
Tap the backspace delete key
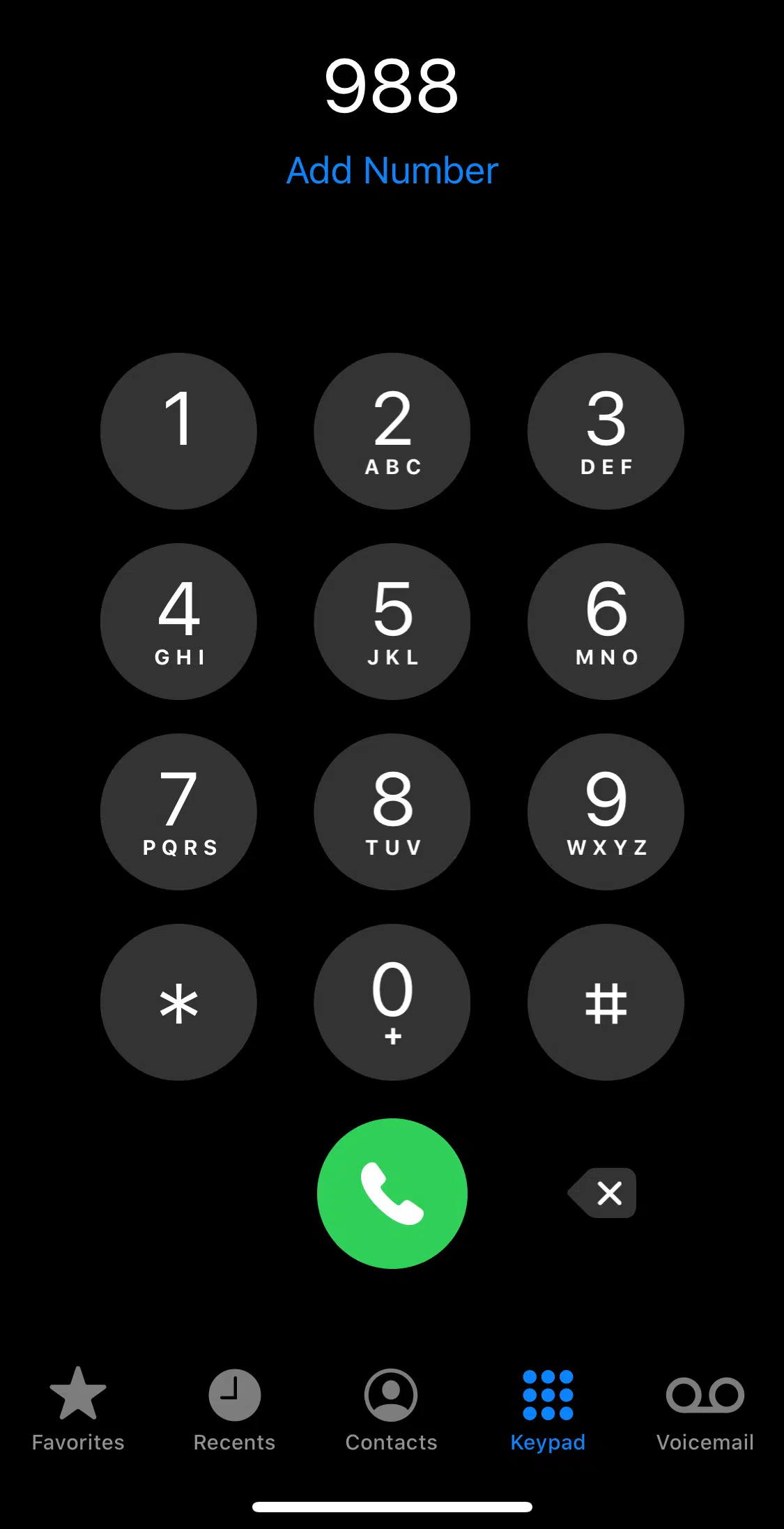click(x=601, y=1193)
